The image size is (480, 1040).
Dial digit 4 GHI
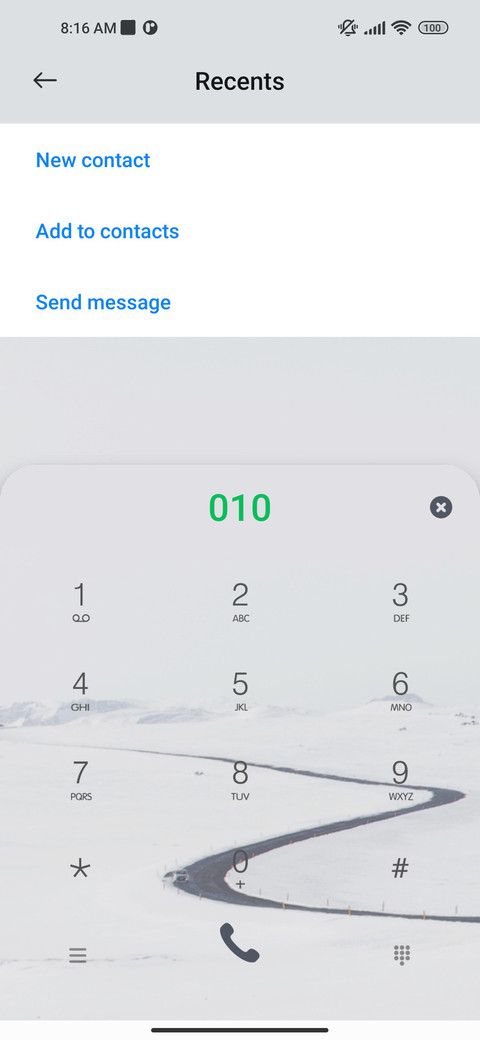80,690
